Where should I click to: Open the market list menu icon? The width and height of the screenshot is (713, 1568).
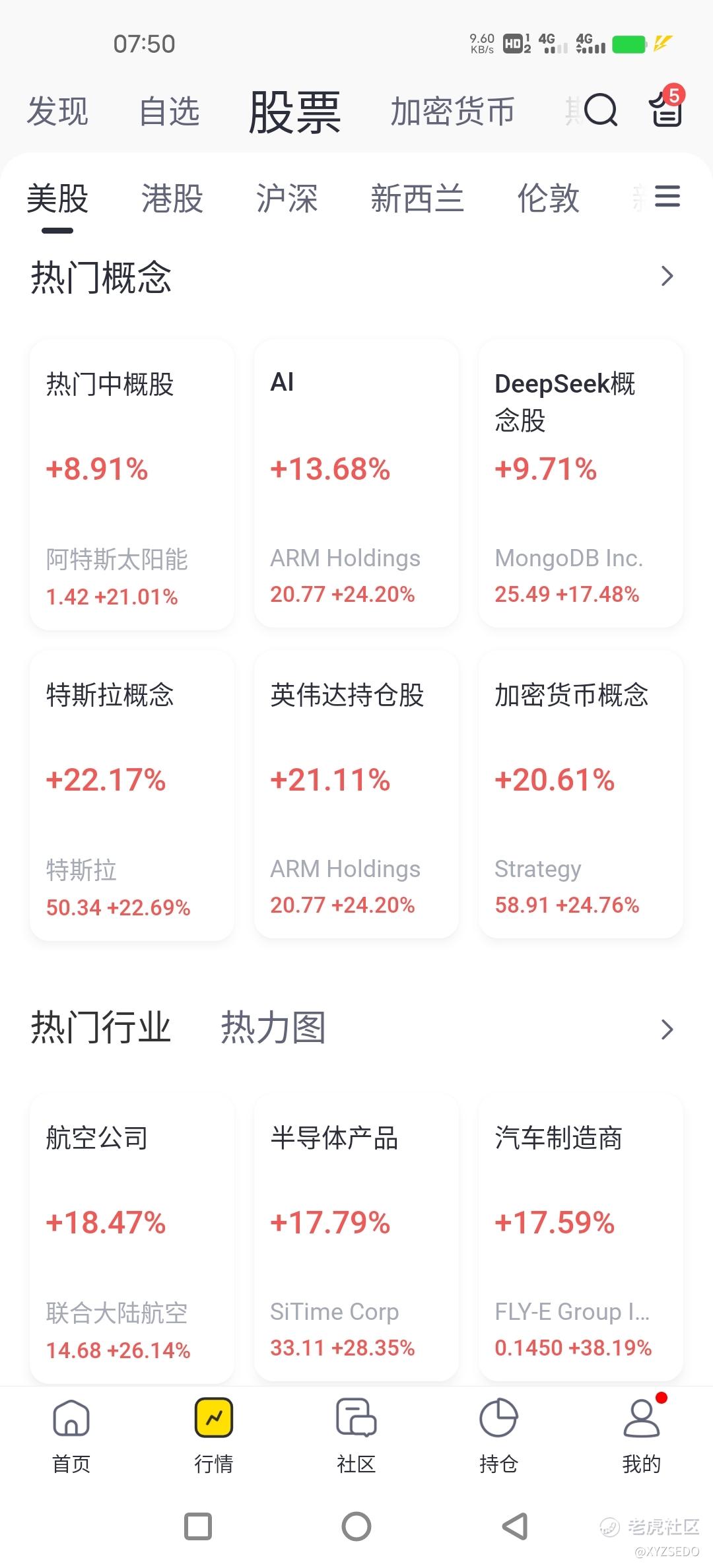tap(667, 197)
